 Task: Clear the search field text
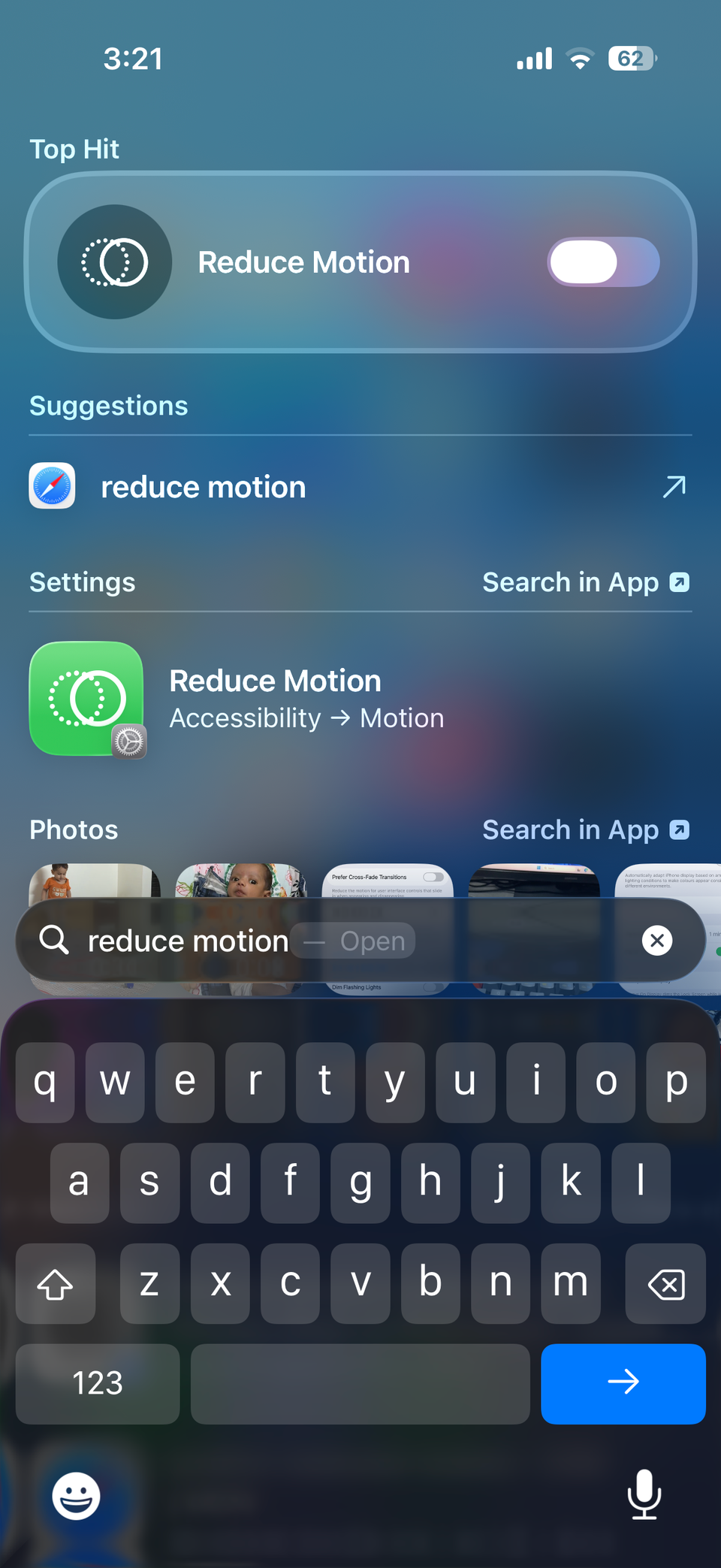coord(656,940)
